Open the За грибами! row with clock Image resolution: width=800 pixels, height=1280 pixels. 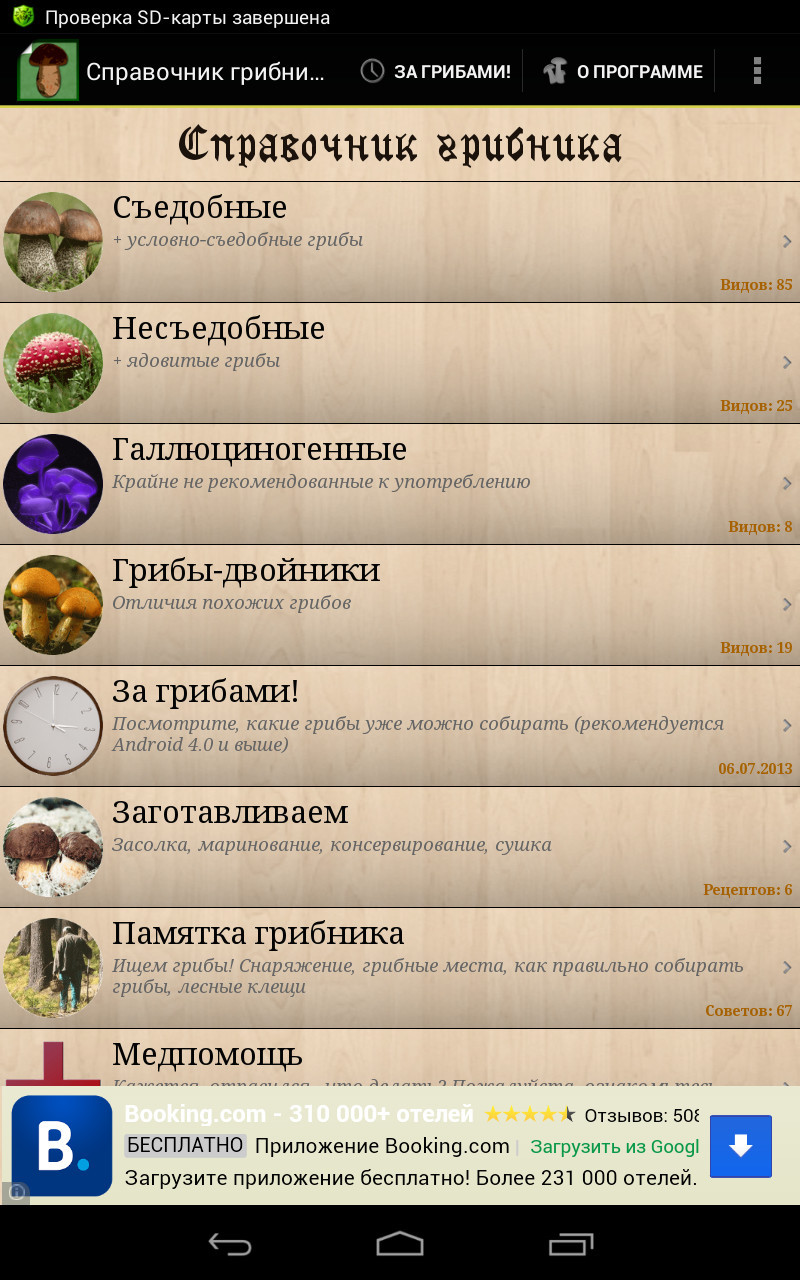[x=400, y=726]
